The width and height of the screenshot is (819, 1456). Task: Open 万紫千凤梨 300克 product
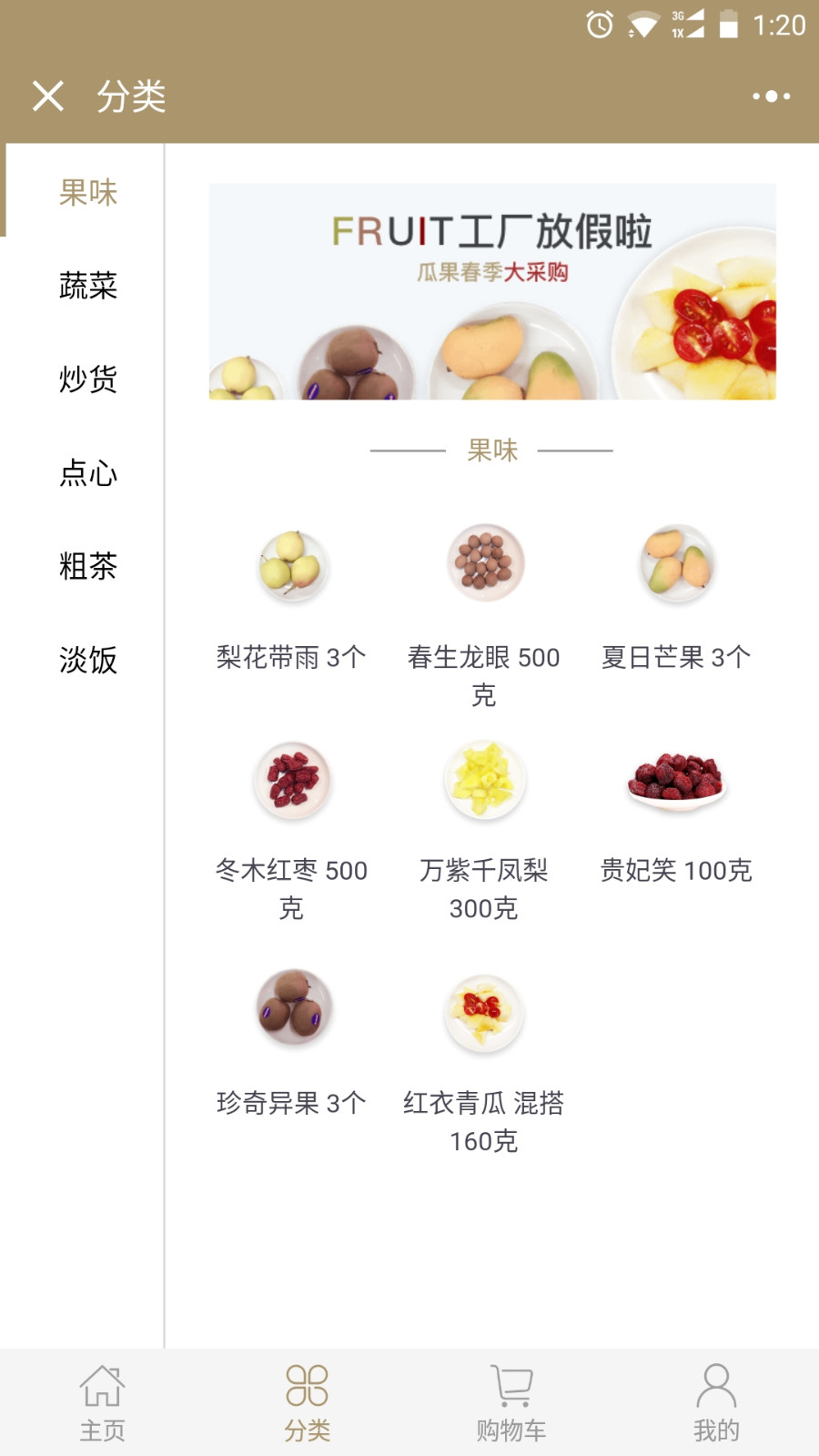pos(484,781)
